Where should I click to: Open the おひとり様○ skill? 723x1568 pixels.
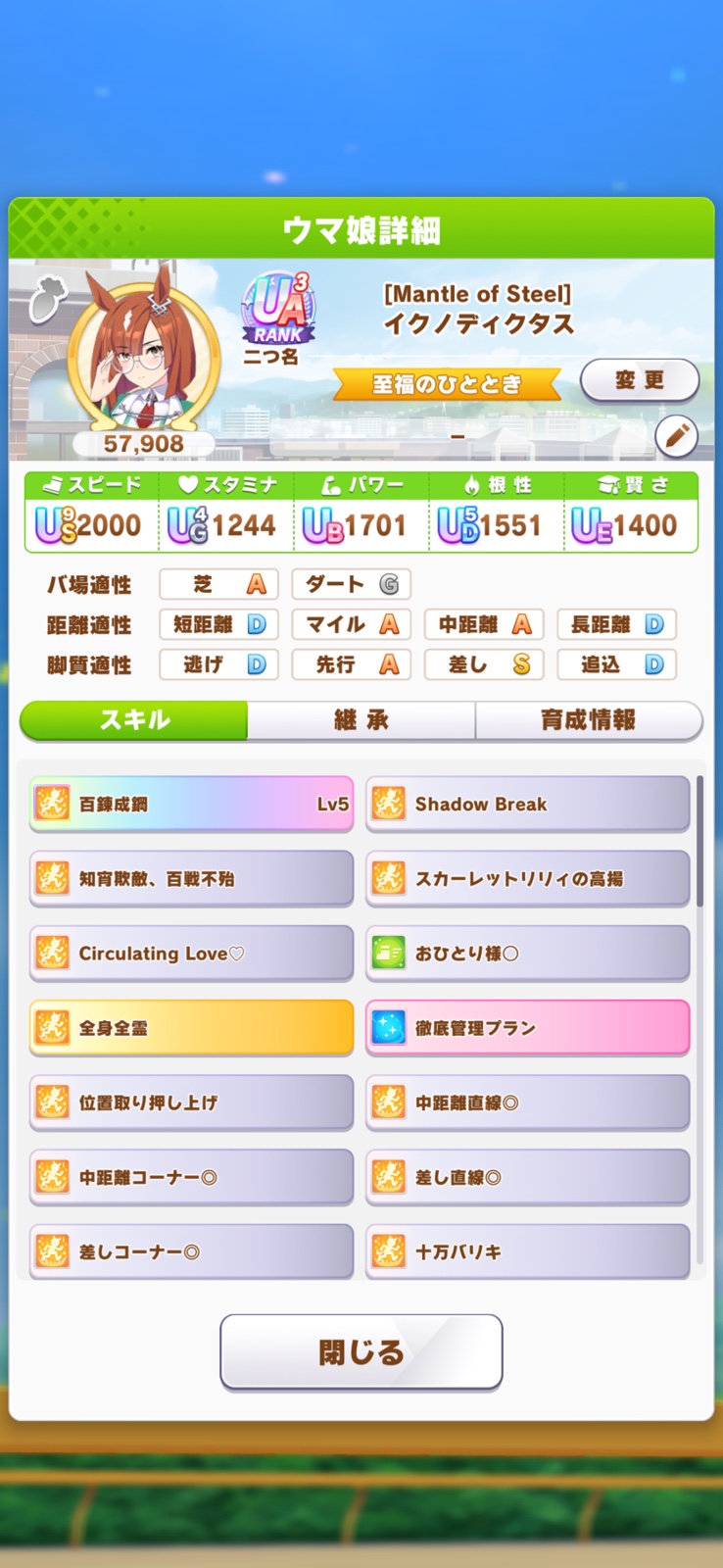(x=527, y=953)
